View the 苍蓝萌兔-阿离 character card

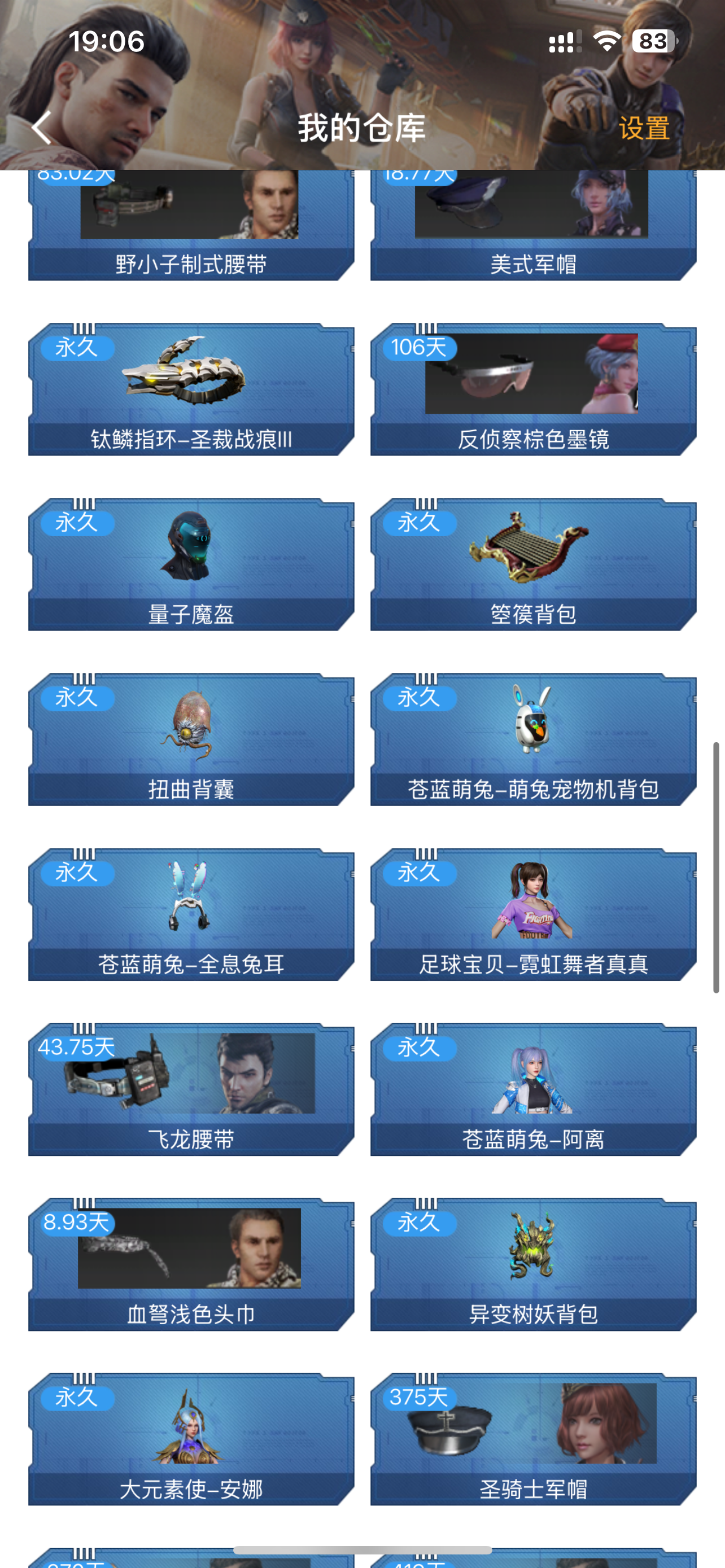[533, 1089]
